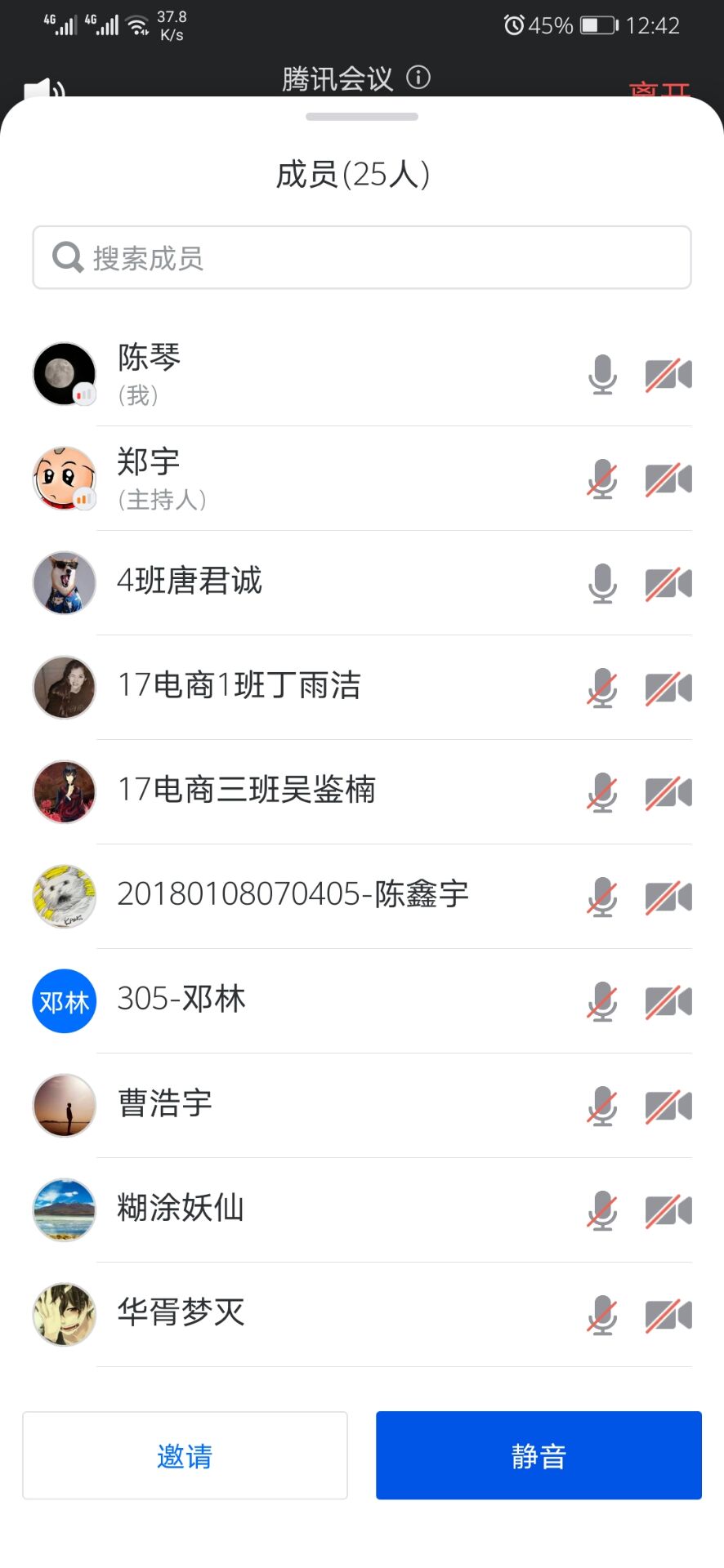Toggle the muted microphone of 糊涂妖仙
The height and width of the screenshot is (1568, 724).
602,1209
